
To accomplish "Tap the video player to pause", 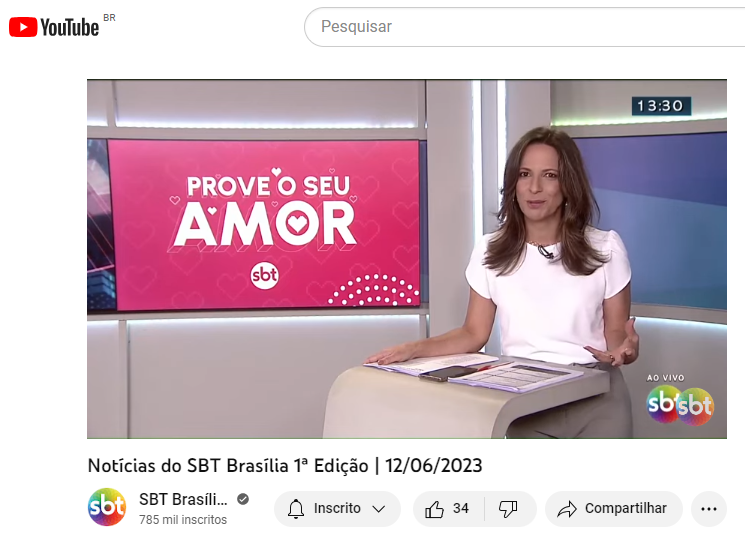I will [406, 259].
